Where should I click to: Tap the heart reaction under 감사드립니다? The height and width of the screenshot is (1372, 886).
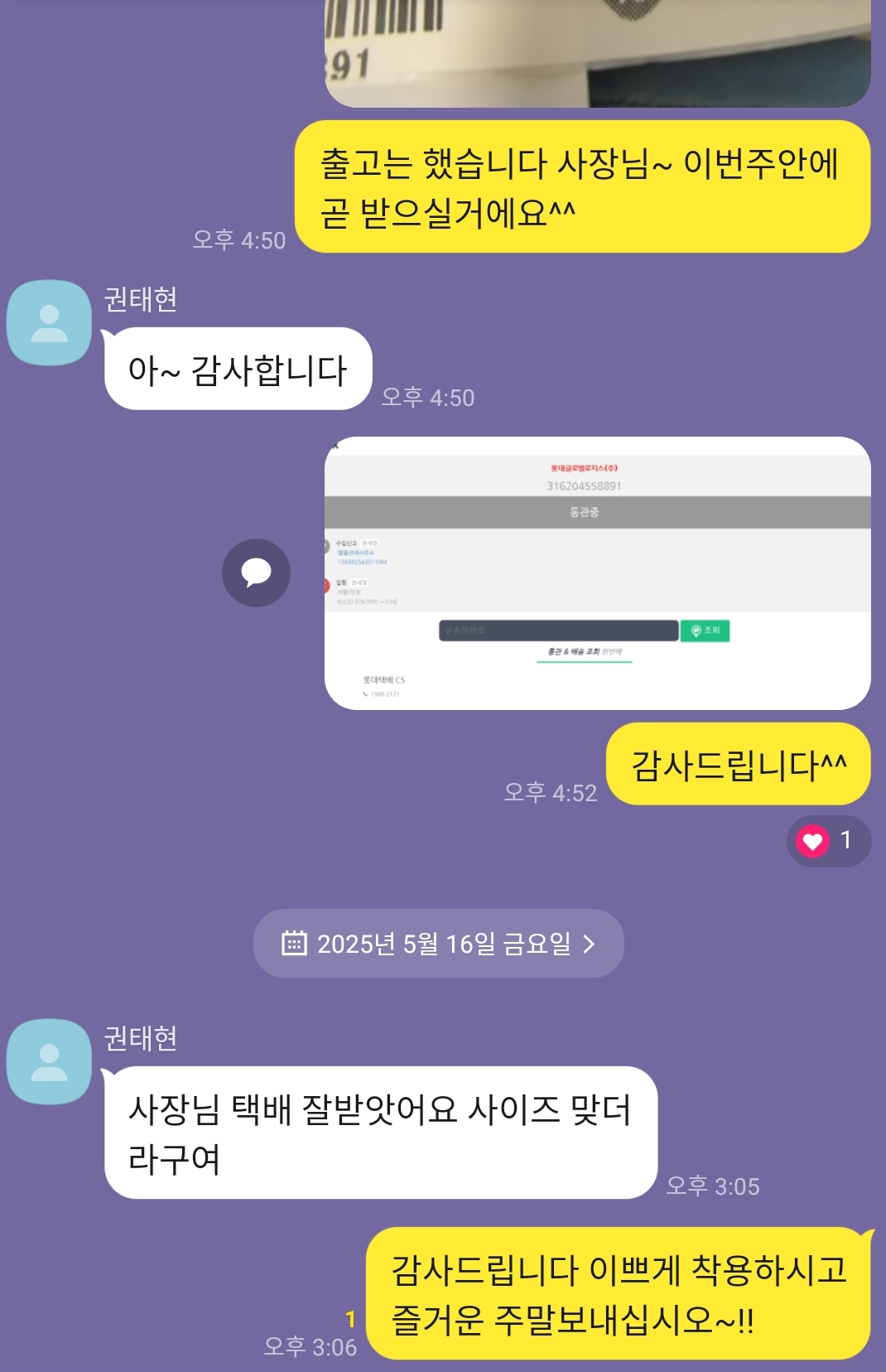[827, 841]
